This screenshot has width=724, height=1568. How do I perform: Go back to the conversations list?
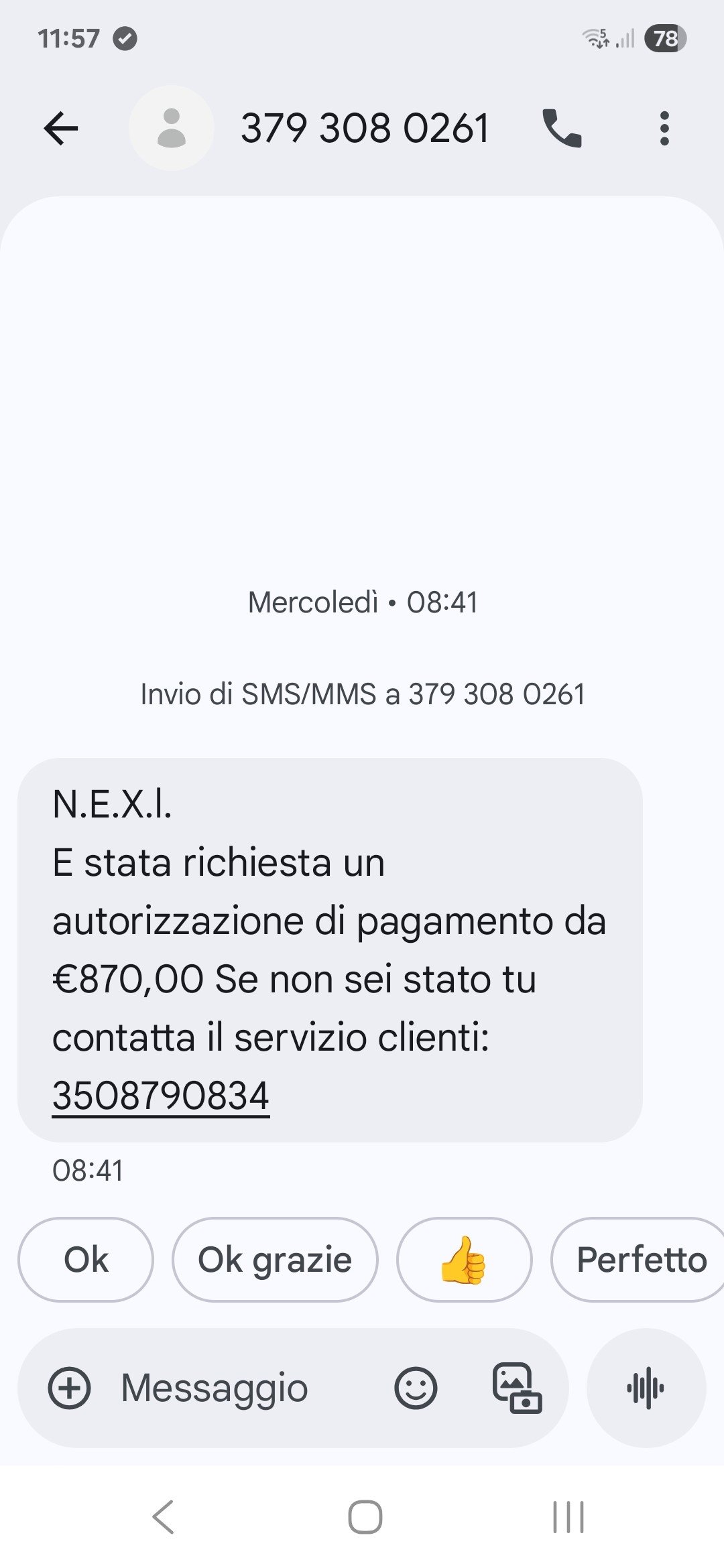pyautogui.click(x=61, y=129)
